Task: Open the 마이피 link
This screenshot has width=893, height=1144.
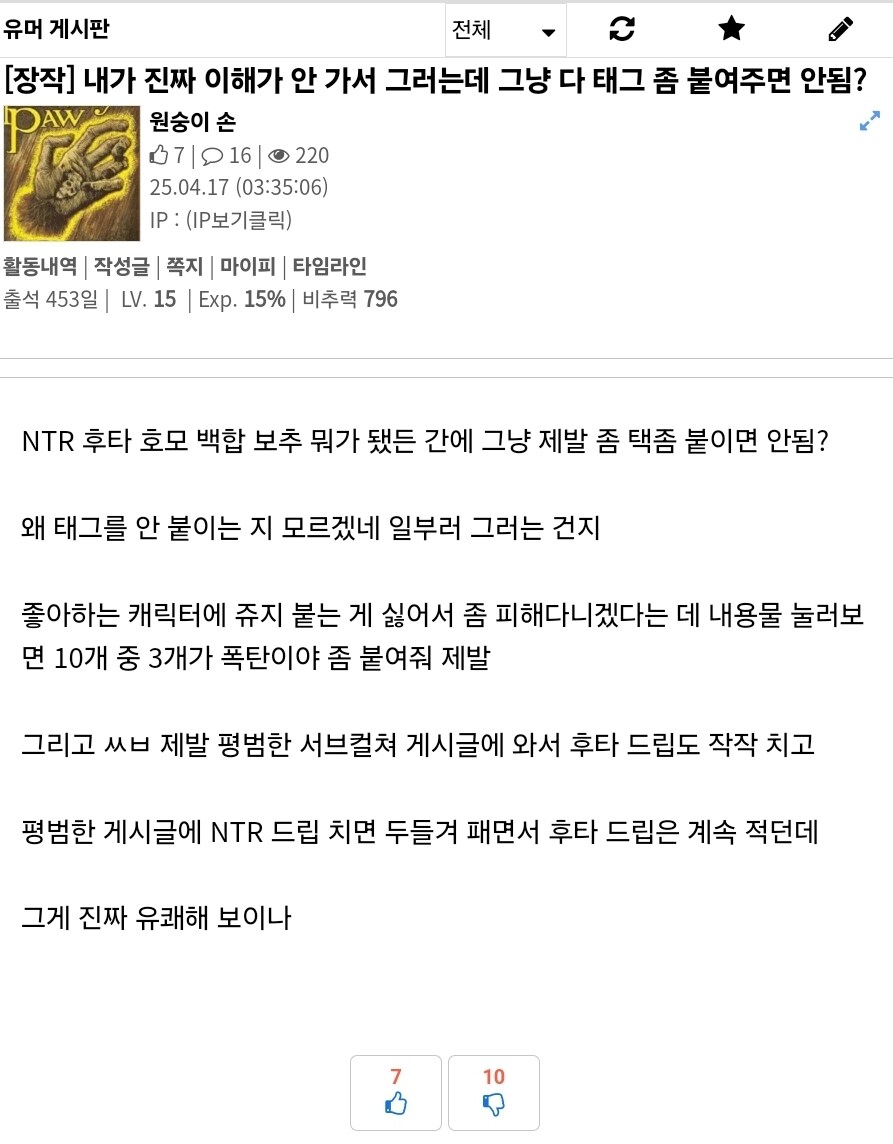Action: click(248, 266)
